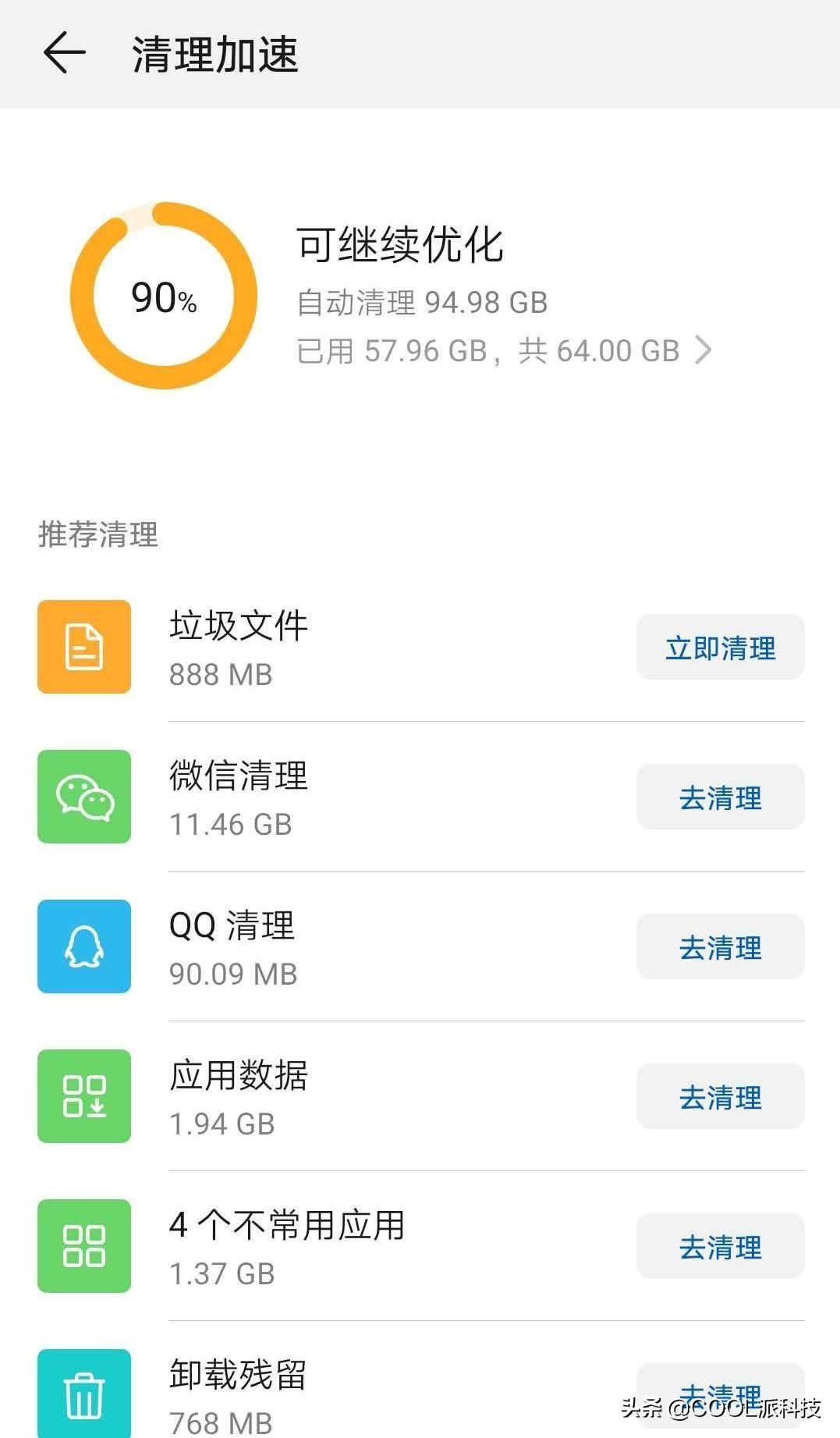This screenshot has height=1438, width=840.
Task: Click 去清理 next to 卸载残留
Action: 719,1396
